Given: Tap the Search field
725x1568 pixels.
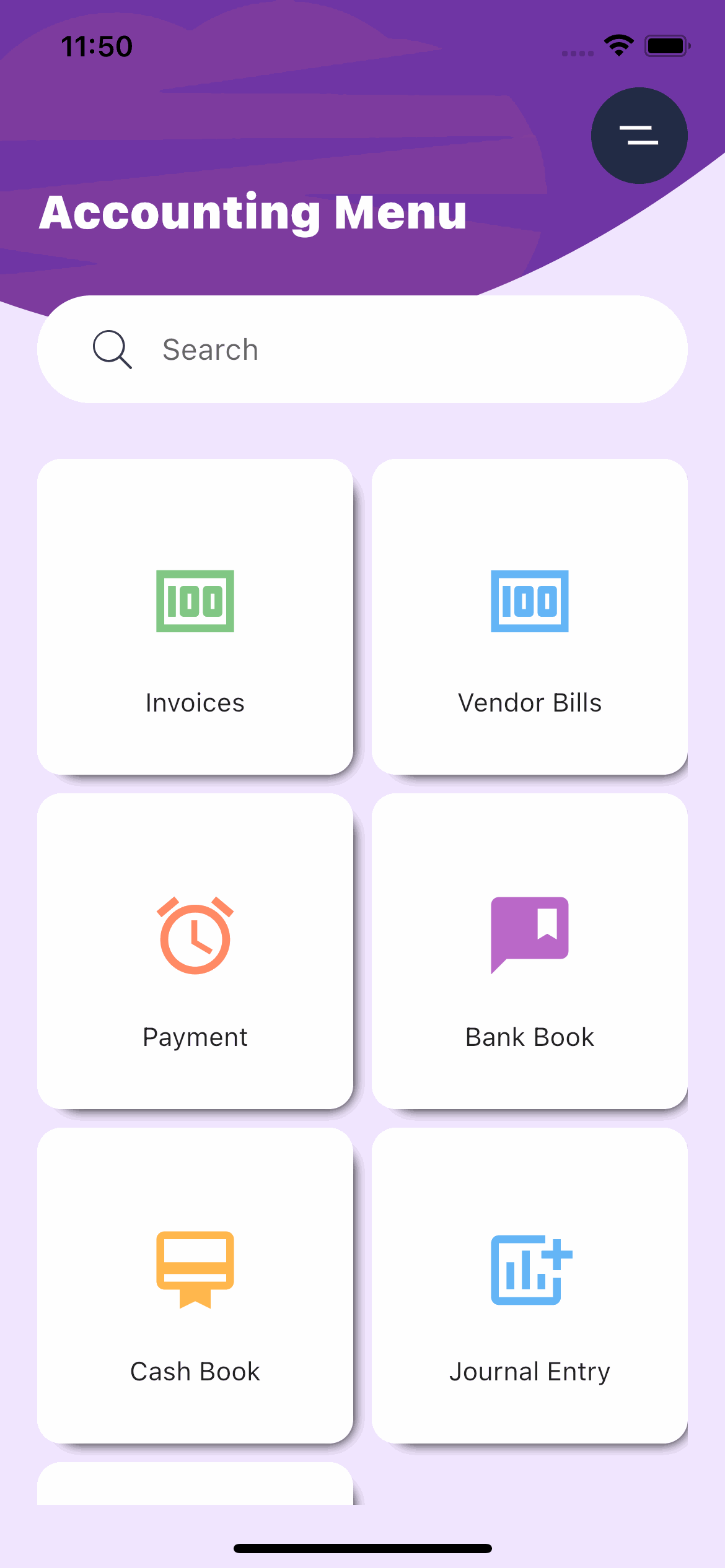Looking at the screenshot, I should tap(362, 349).
